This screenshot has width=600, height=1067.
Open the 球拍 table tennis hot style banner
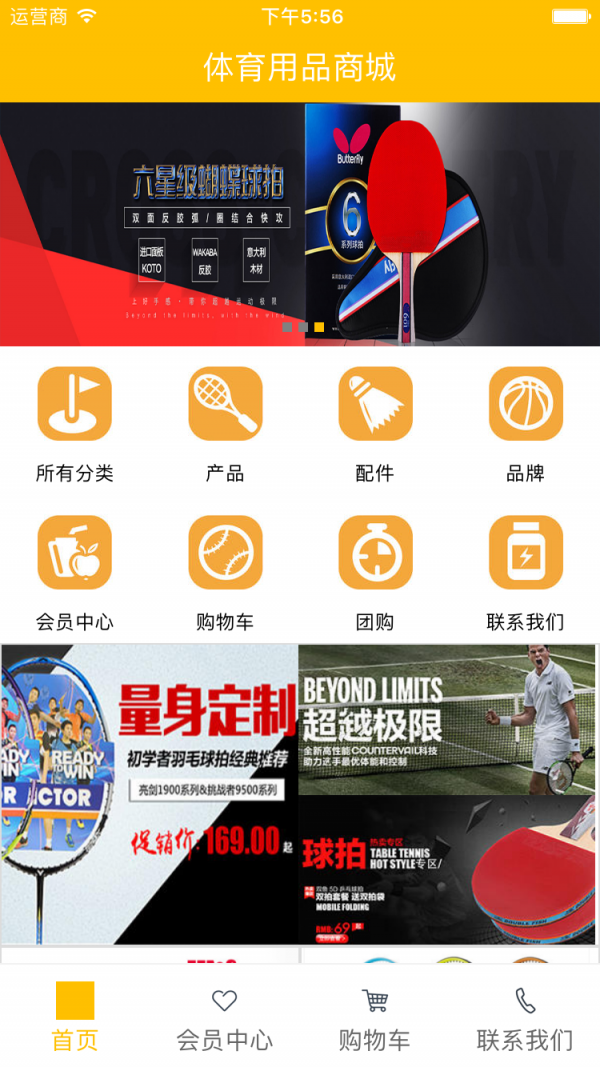coord(447,870)
